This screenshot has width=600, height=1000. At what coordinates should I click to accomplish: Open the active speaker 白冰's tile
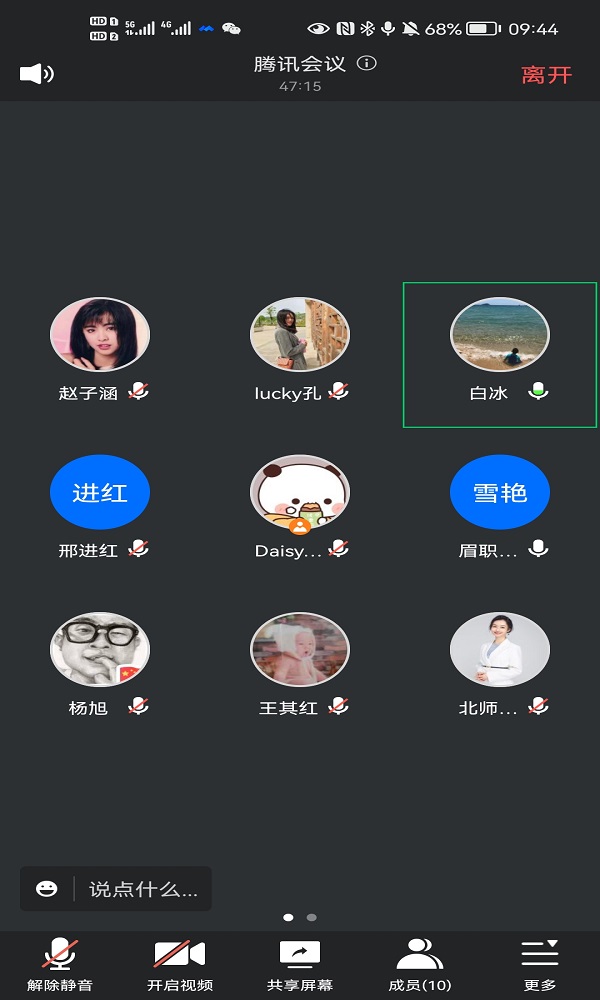[x=500, y=355]
